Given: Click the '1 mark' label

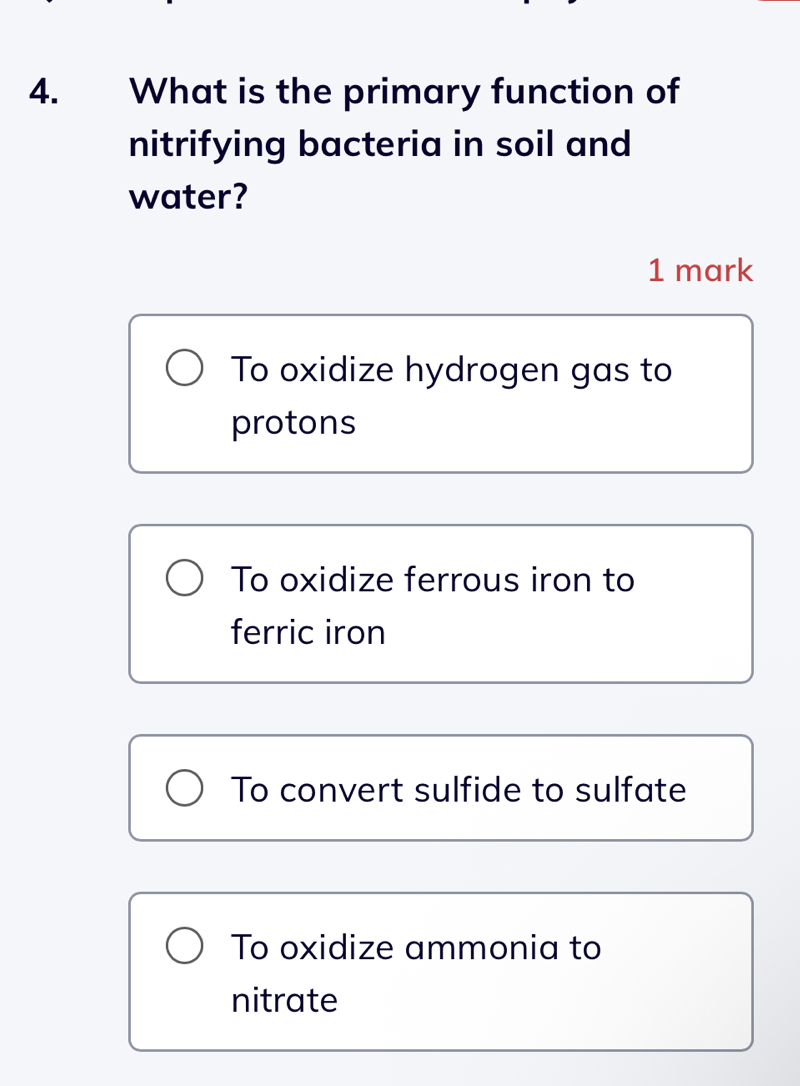Looking at the screenshot, I should coord(701,270).
